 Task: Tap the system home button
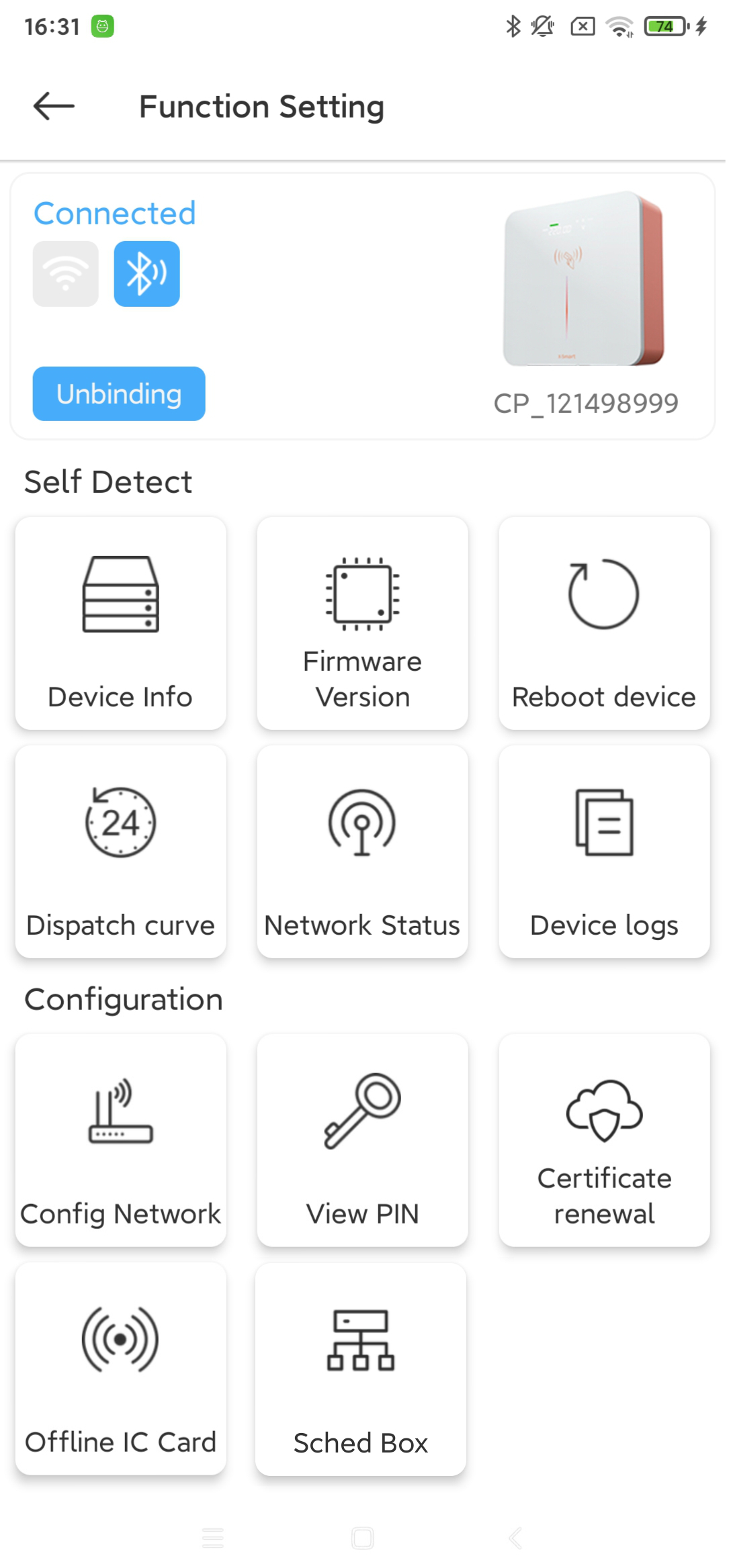coord(362,1538)
